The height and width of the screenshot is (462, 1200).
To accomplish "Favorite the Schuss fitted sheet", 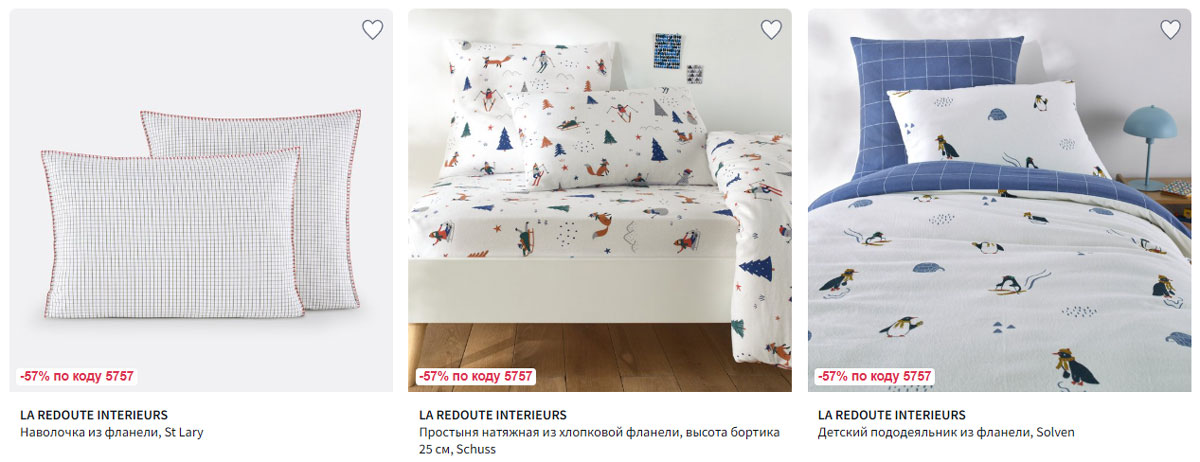I will coord(771,30).
